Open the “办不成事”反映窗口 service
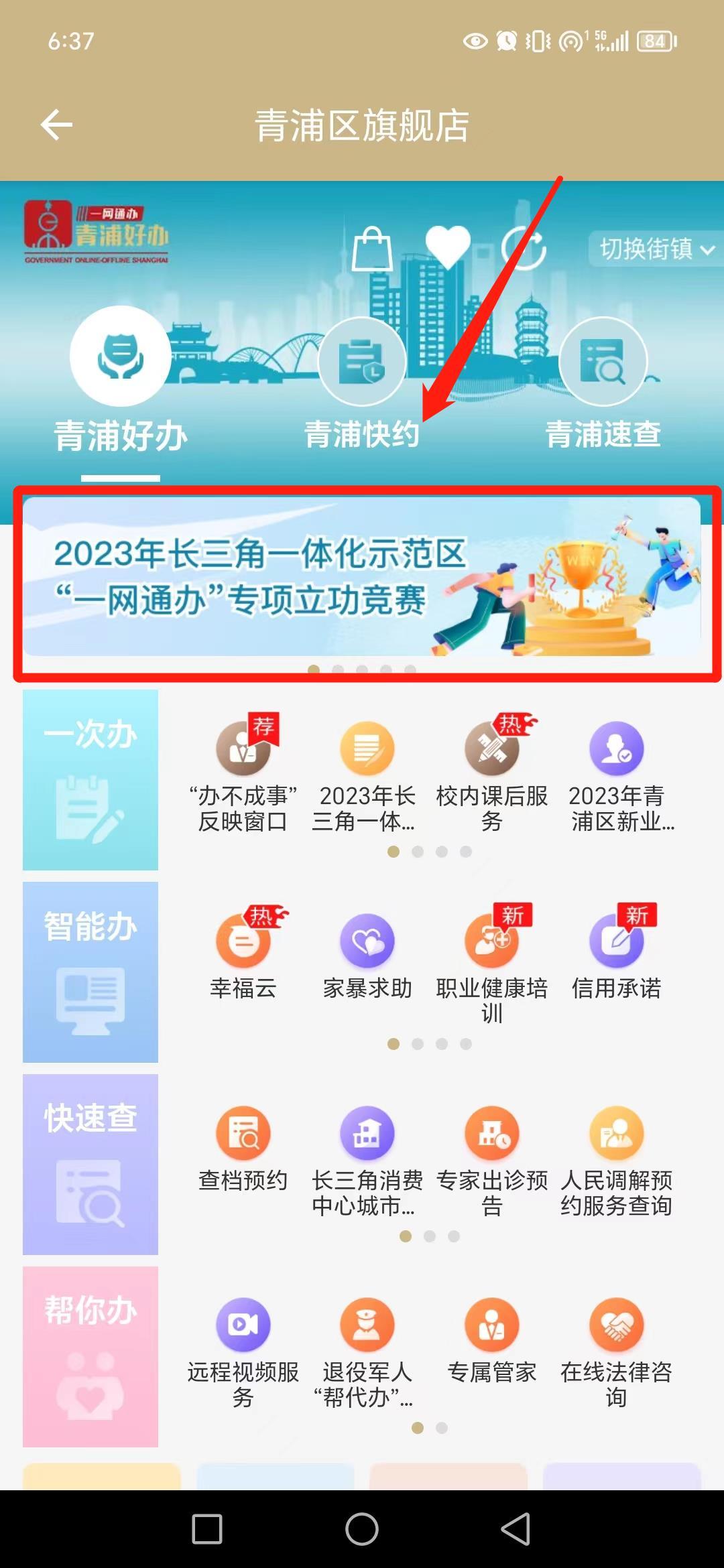Screen dimensions: 724x1568 [243, 777]
